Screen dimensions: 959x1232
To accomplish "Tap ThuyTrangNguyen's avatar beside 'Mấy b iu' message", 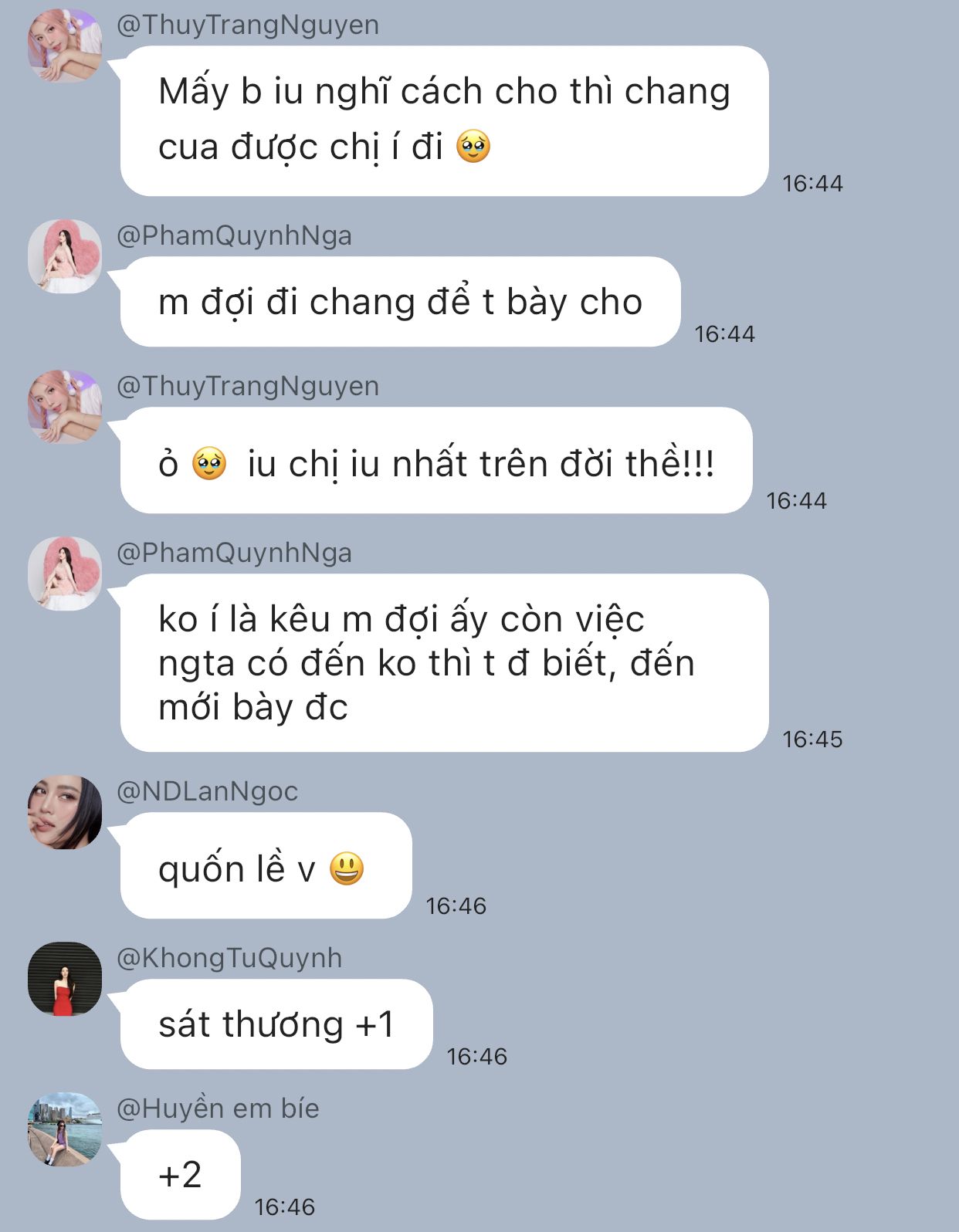I will [65, 46].
